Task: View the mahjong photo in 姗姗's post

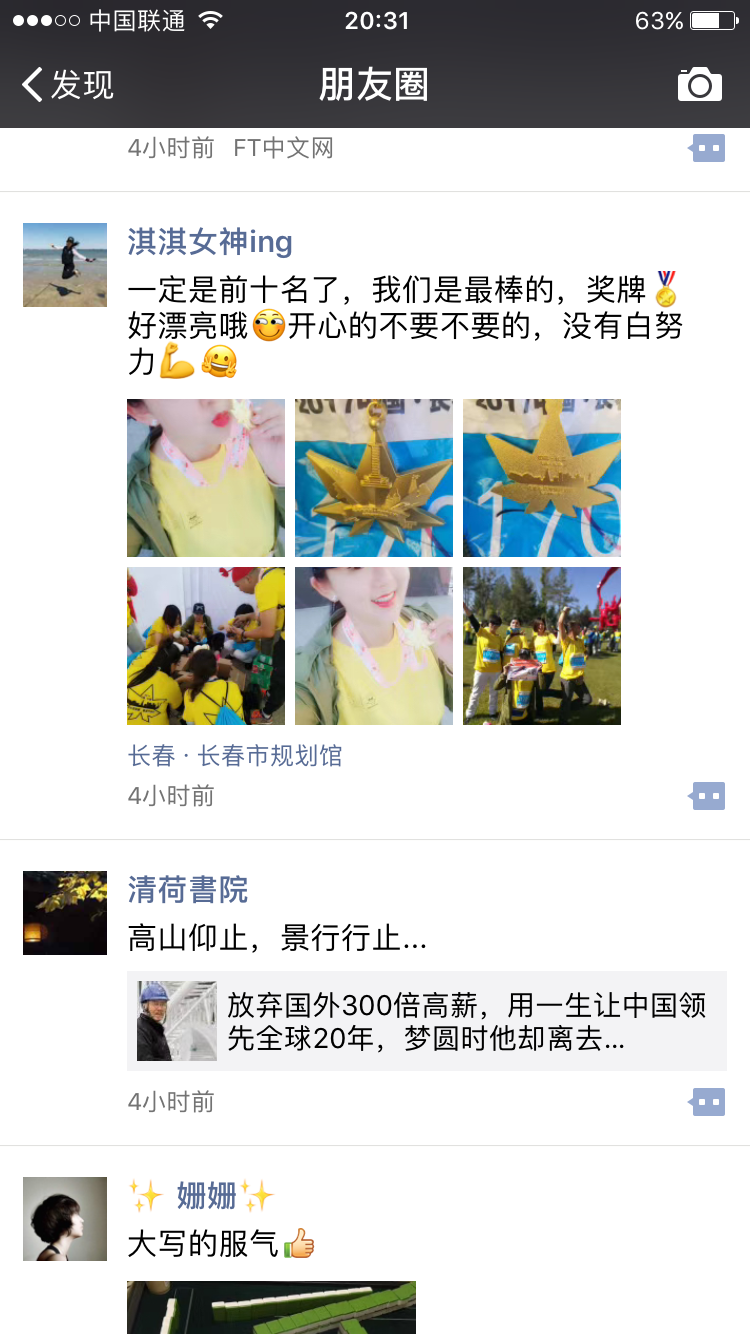Action: (x=271, y=1308)
